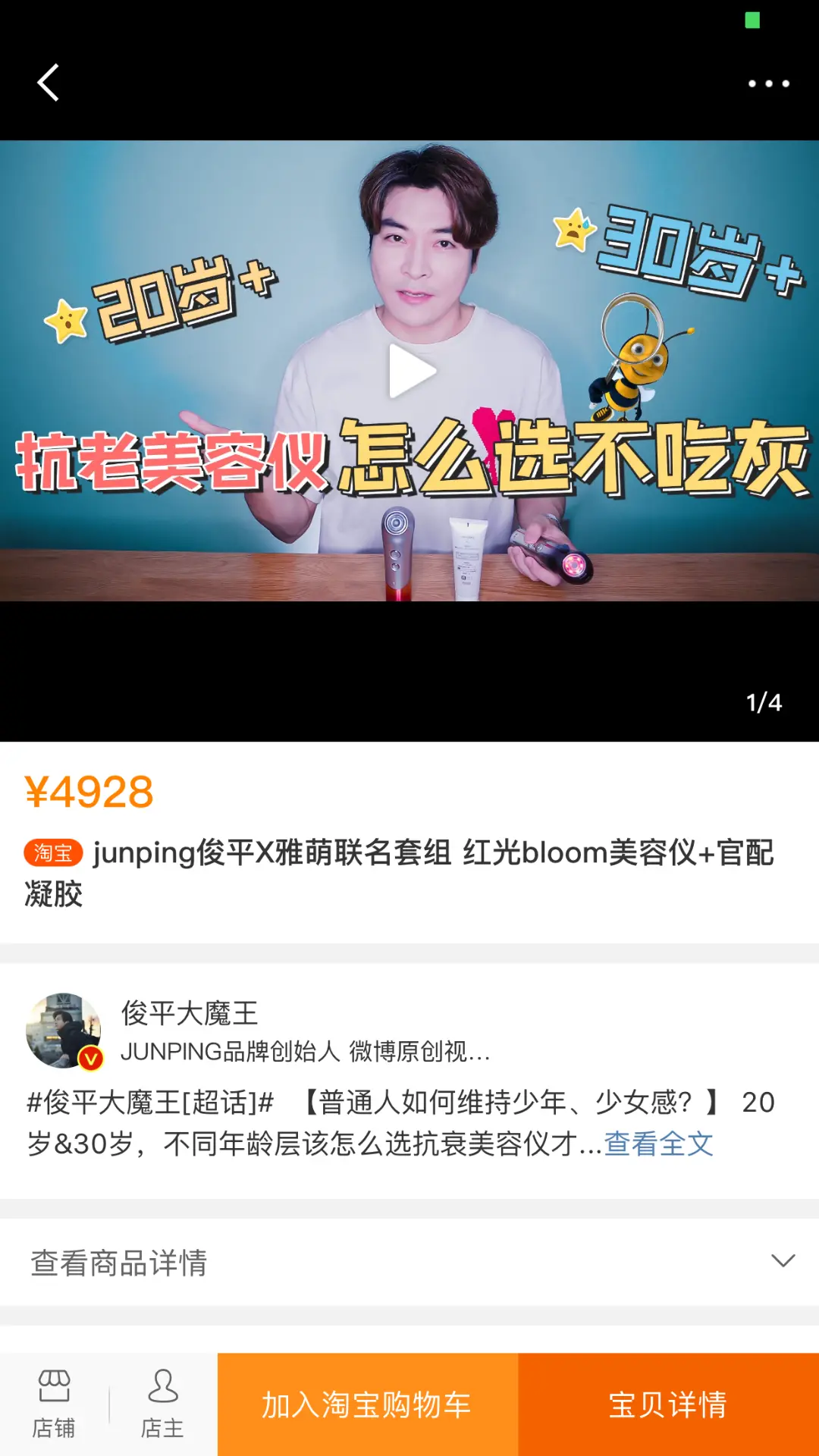Tap 加入淘宝购物车 button

(367, 1404)
